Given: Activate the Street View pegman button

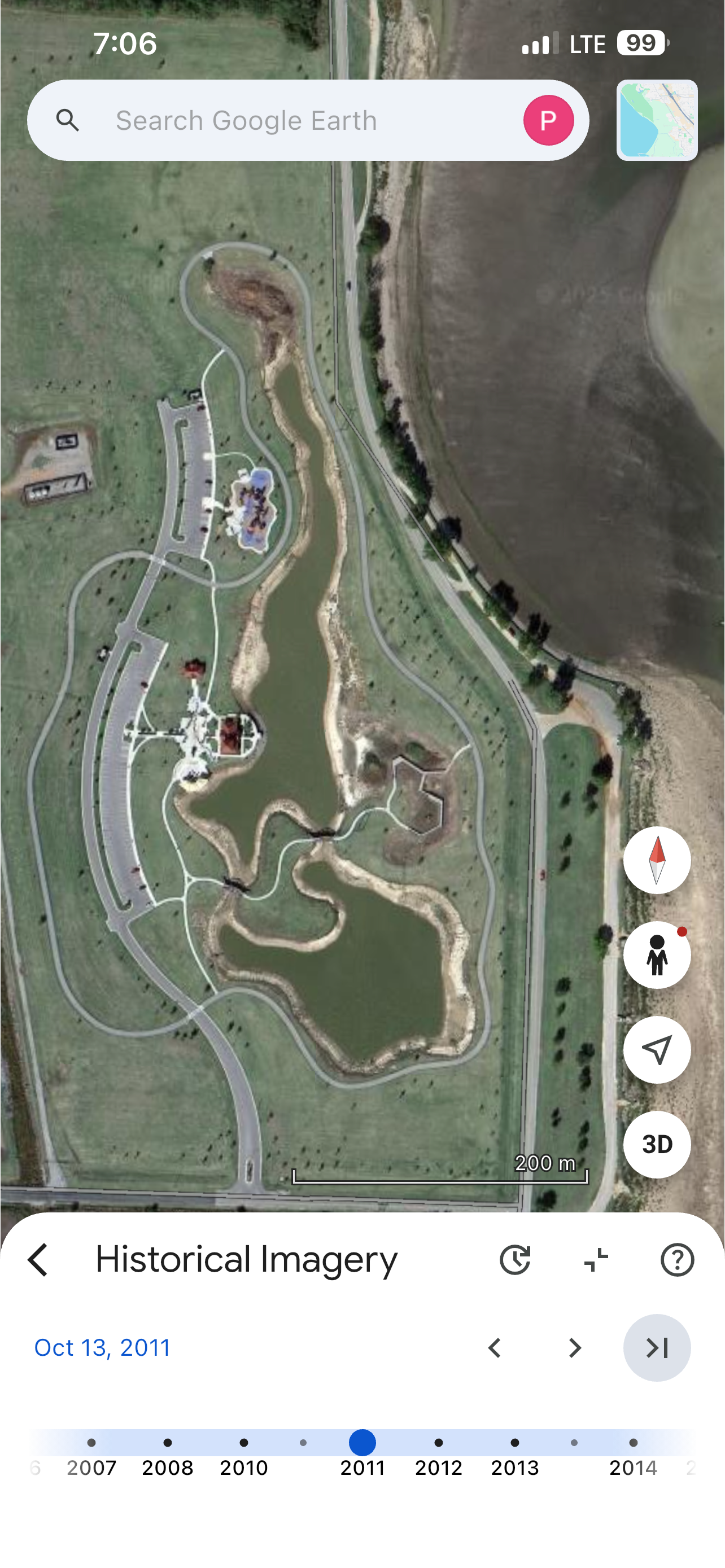Looking at the screenshot, I should point(657,955).
